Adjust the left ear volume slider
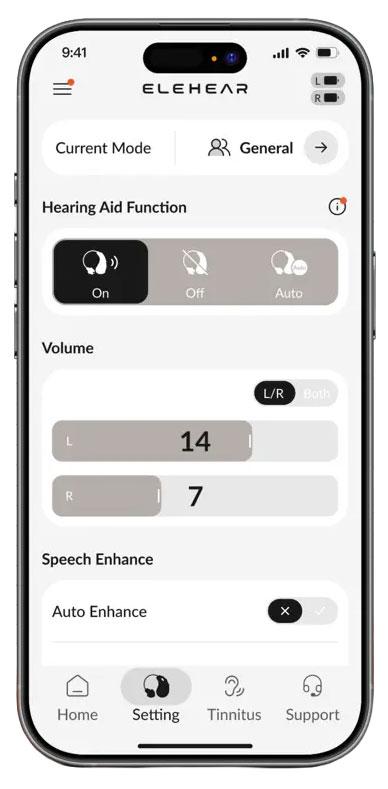 [195, 441]
